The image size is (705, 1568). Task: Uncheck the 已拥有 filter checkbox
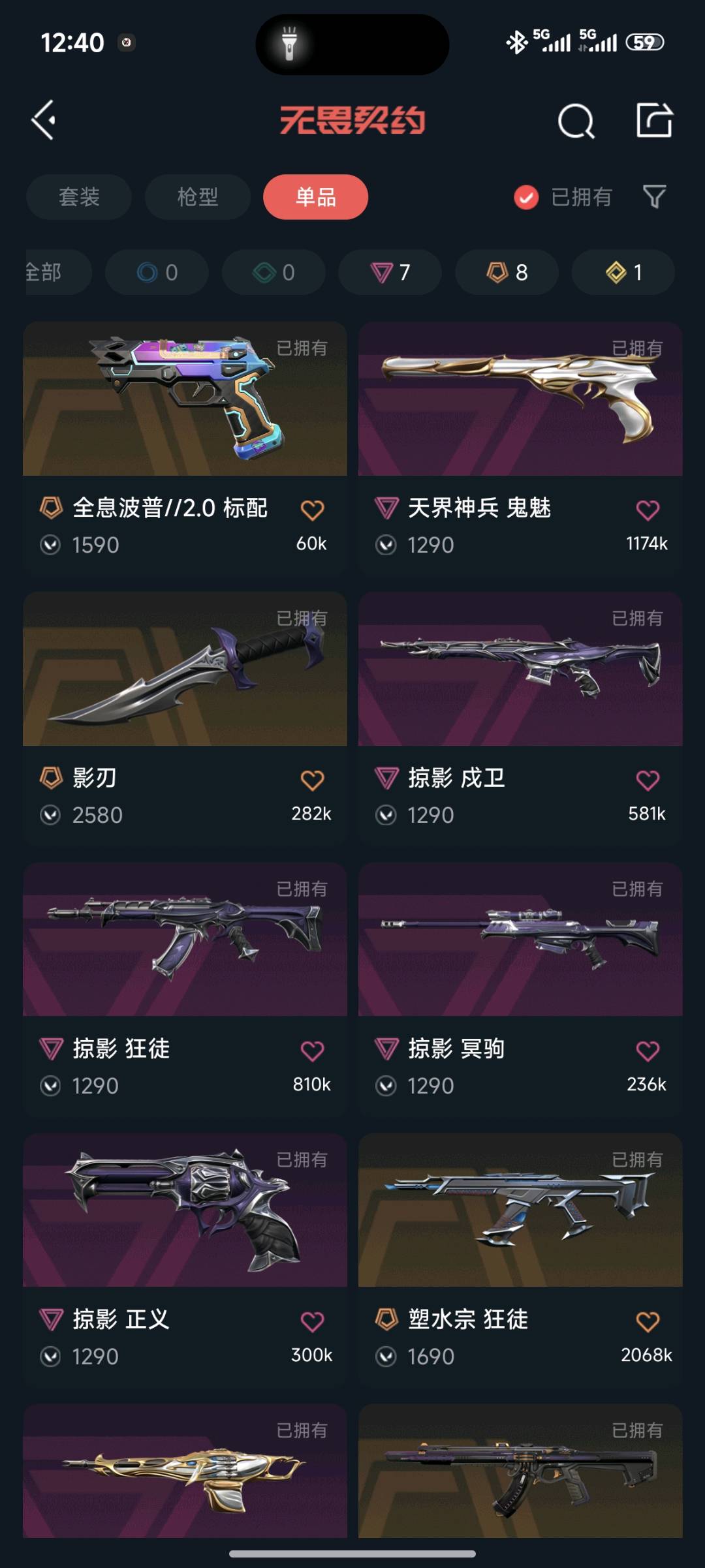click(x=526, y=197)
